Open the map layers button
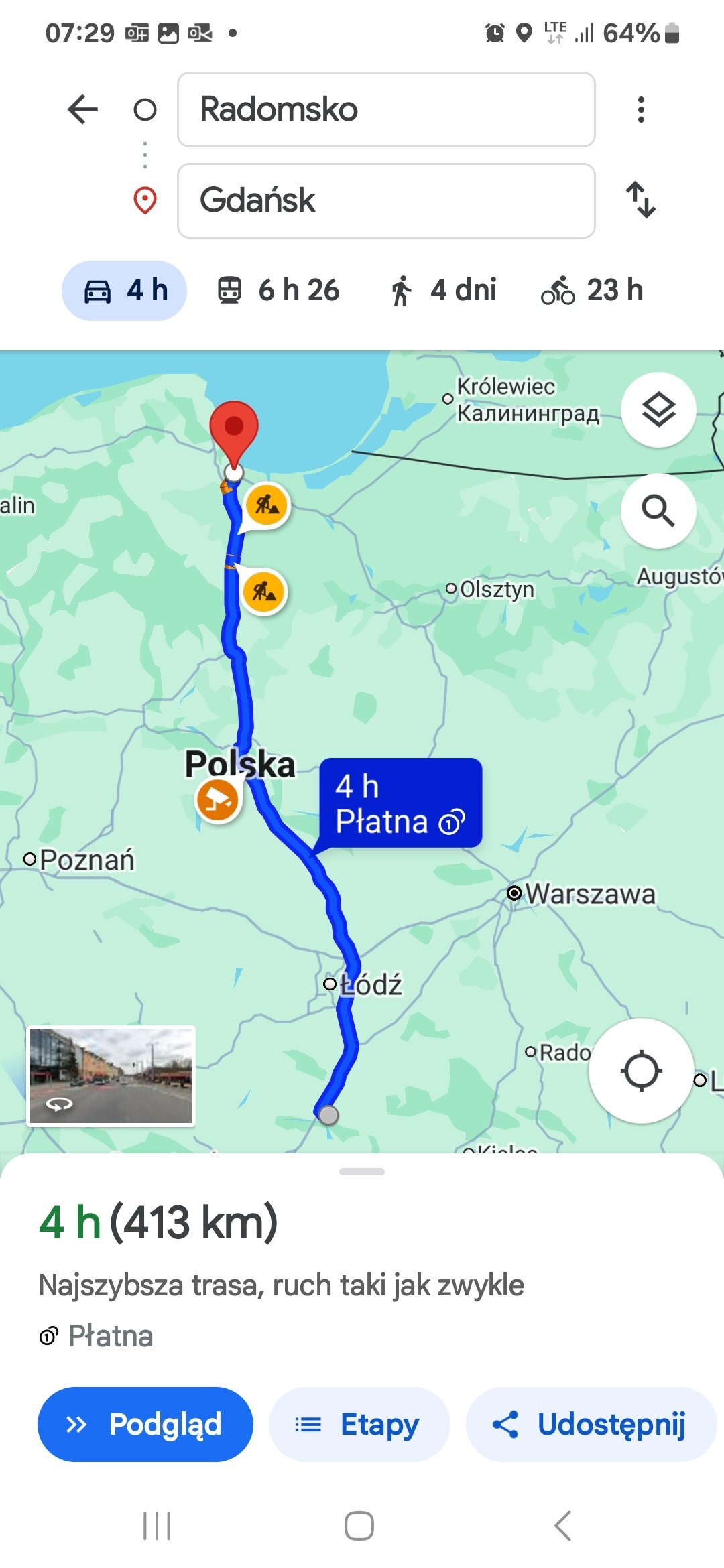Screen dimensions: 724x1568 658,409
